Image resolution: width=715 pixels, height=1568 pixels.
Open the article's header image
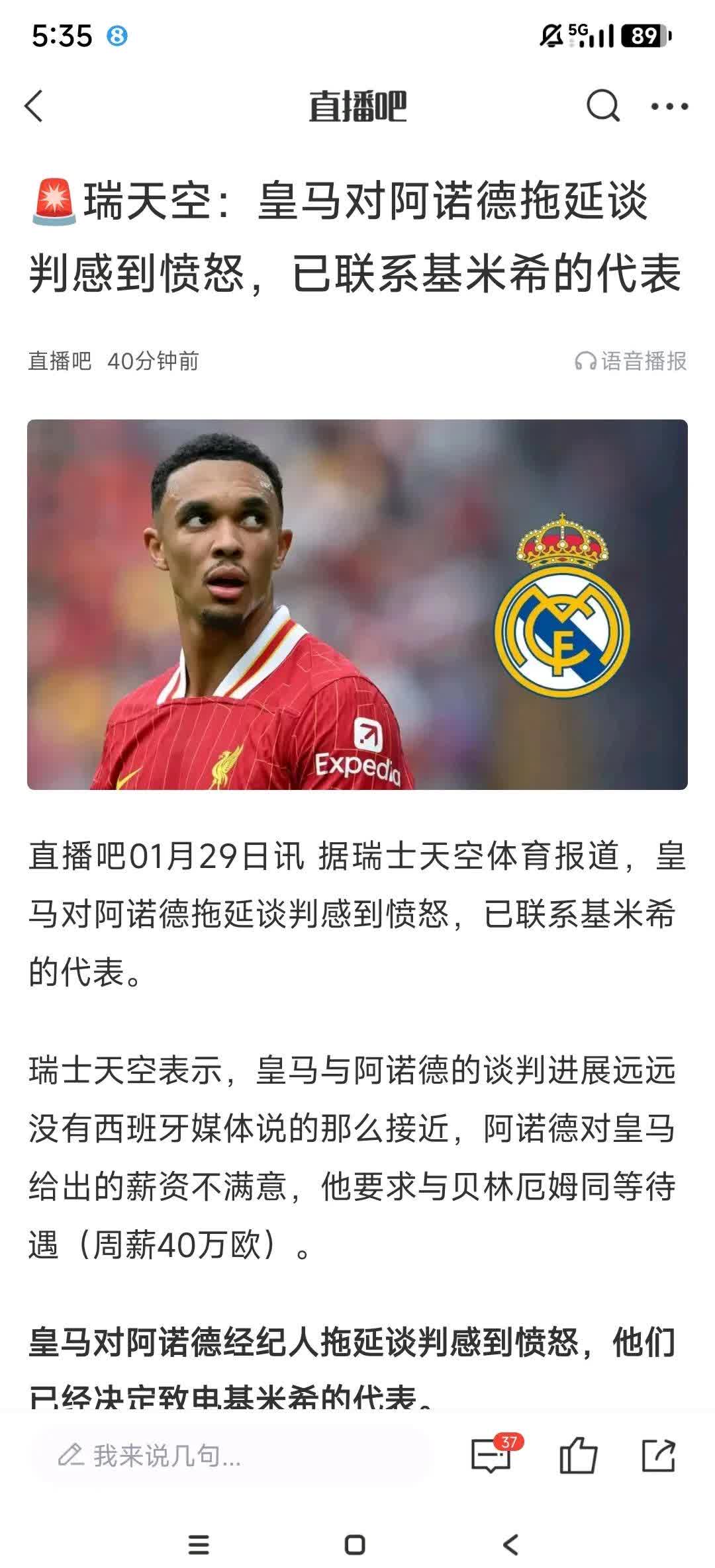pyautogui.click(x=358, y=604)
